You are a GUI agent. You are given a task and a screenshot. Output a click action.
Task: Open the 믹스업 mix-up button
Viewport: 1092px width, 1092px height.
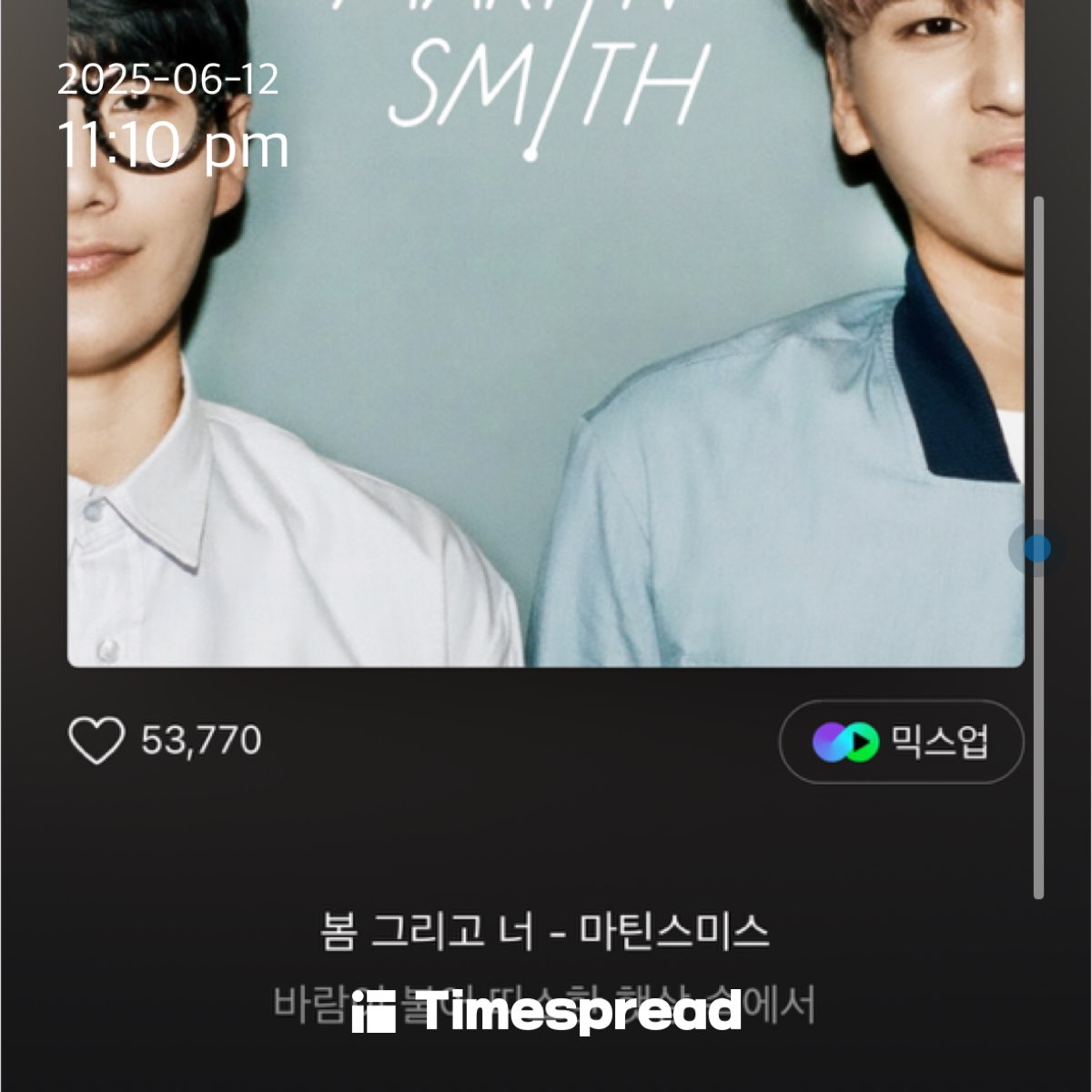coord(901,742)
